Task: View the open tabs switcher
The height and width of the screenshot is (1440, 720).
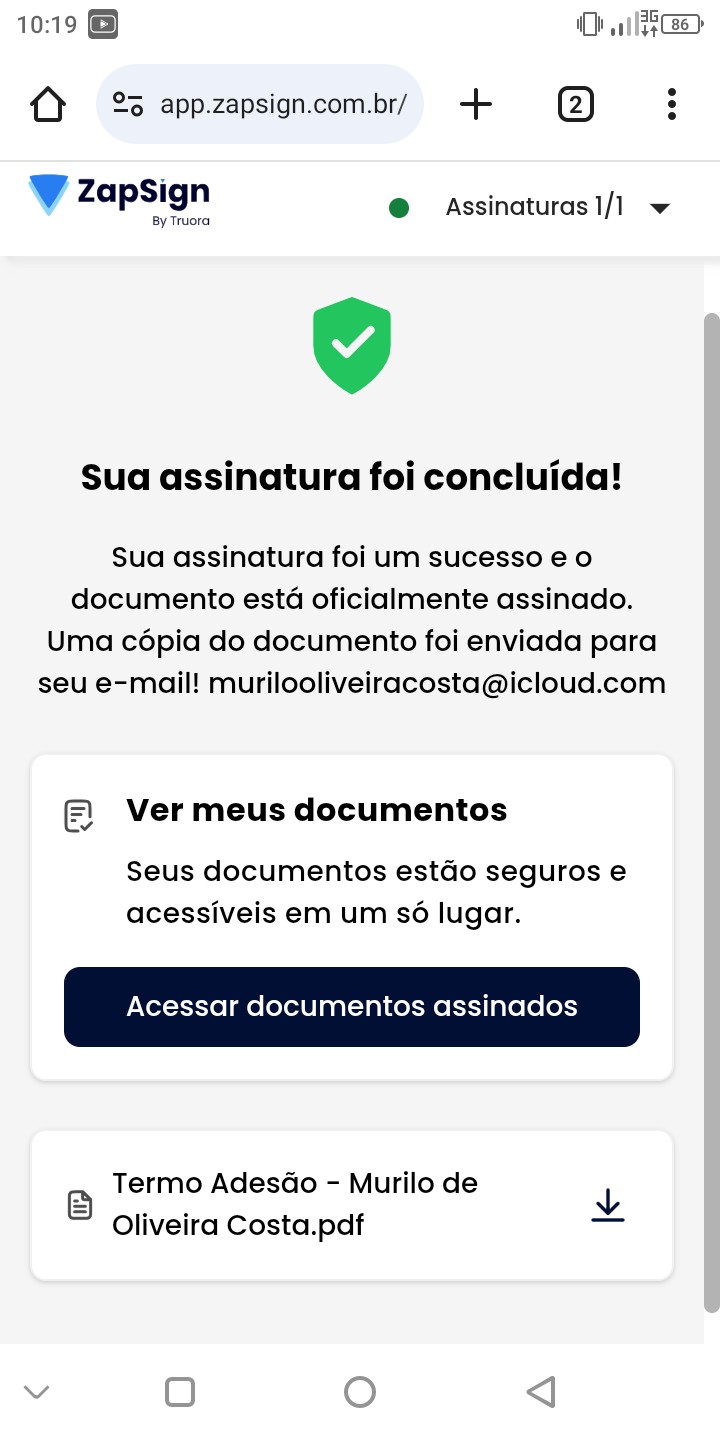Action: [575, 104]
